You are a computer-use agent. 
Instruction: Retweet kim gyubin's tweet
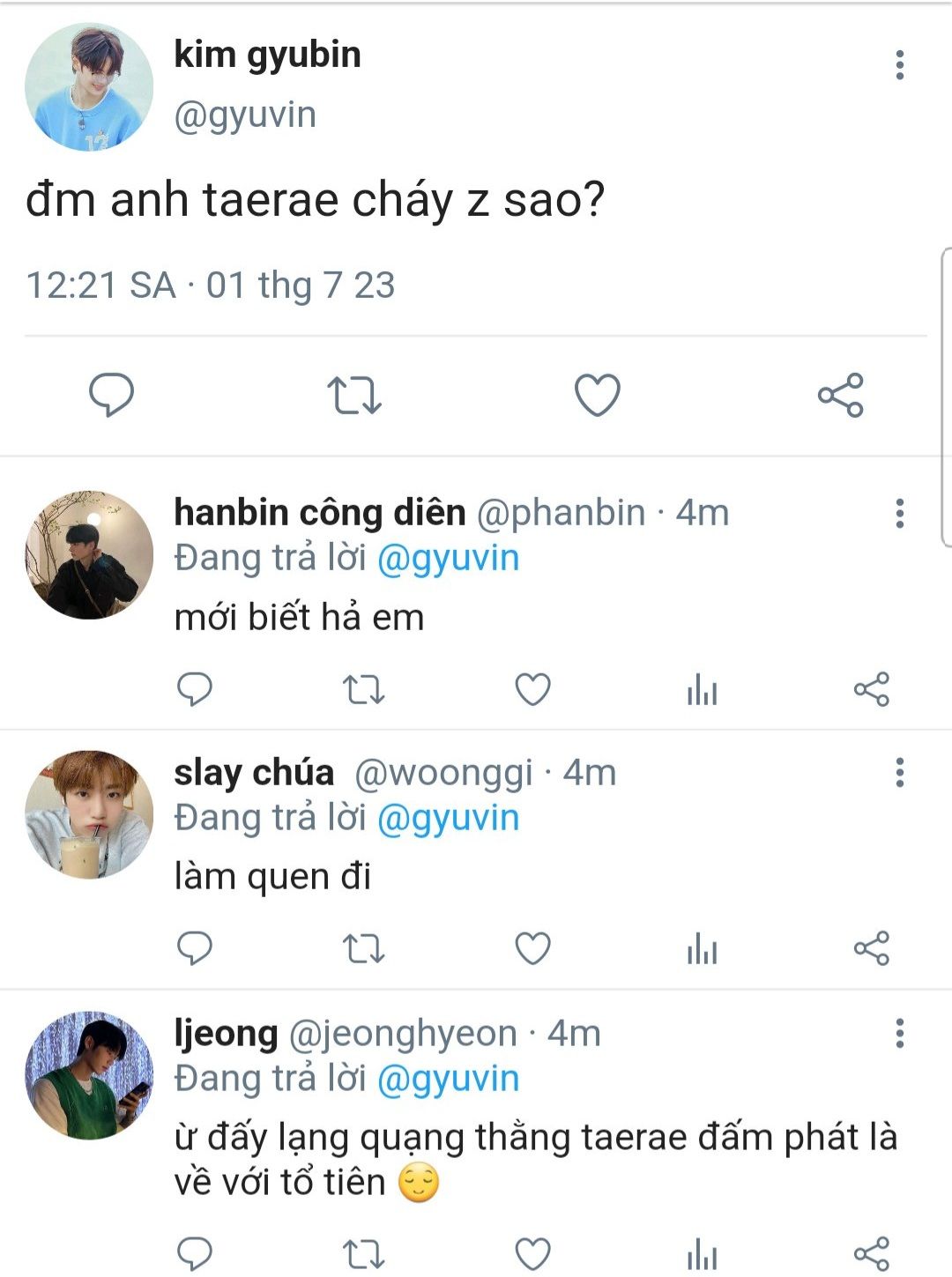click(354, 396)
